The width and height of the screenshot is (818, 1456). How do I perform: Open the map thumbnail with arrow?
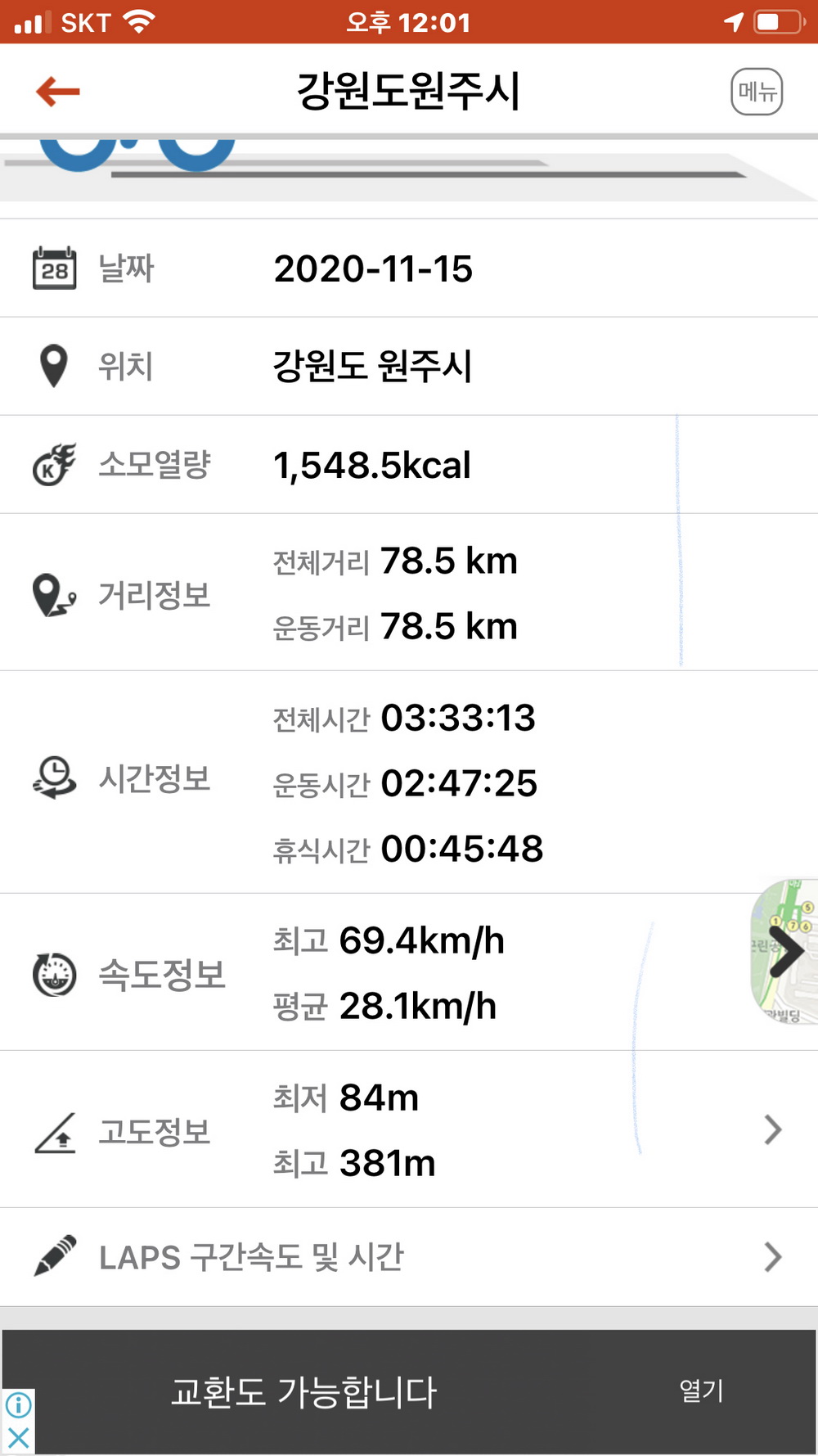click(x=784, y=952)
